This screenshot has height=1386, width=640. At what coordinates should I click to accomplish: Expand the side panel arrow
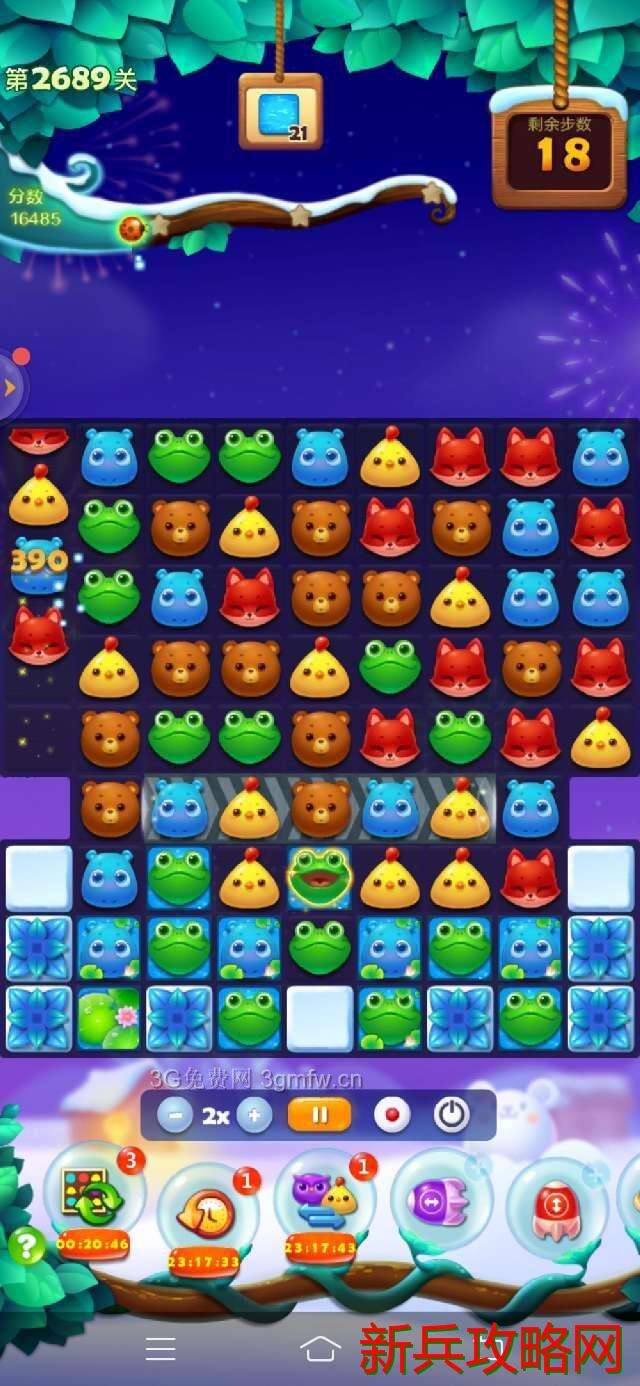point(10,386)
